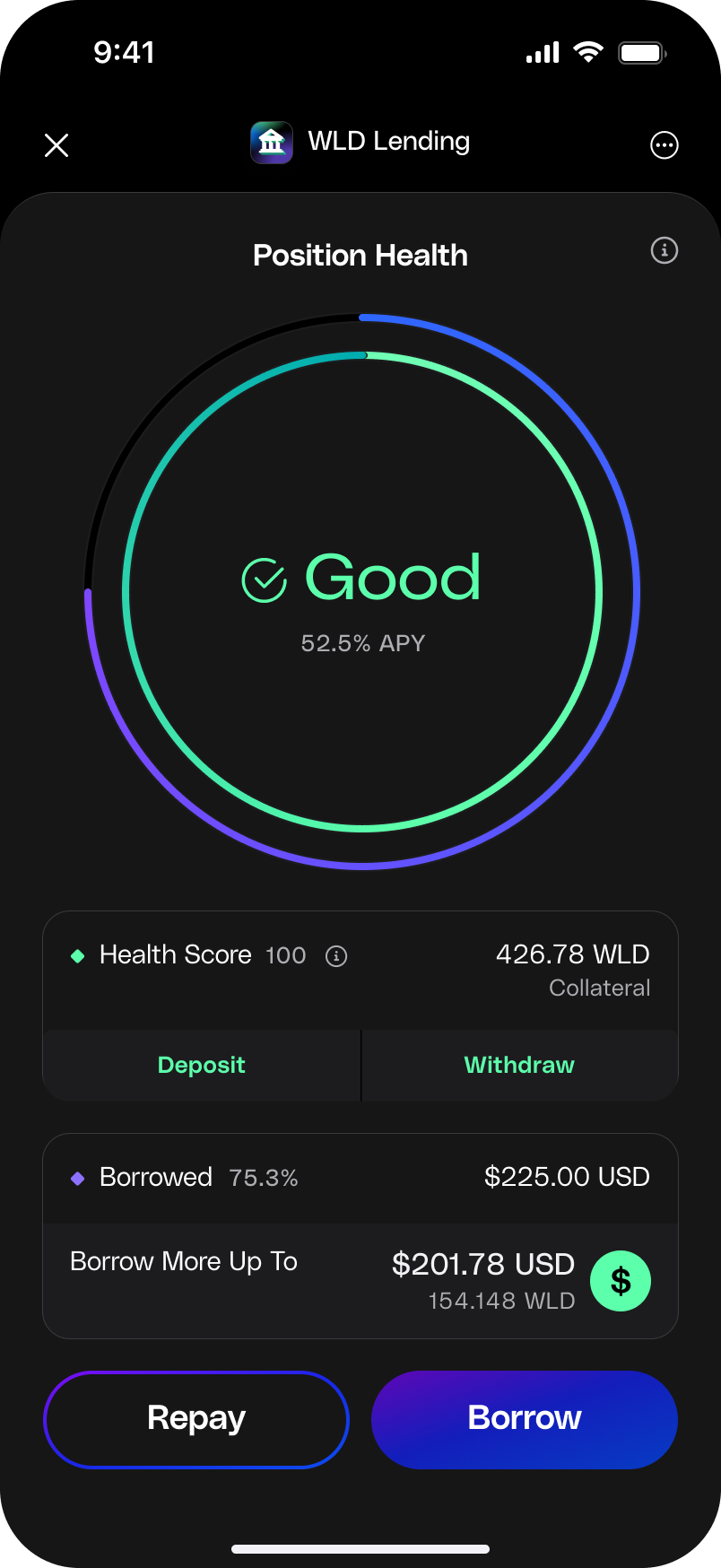Tap the green checkmark icon next to Good
This screenshot has height=1568, width=721.
(x=265, y=579)
